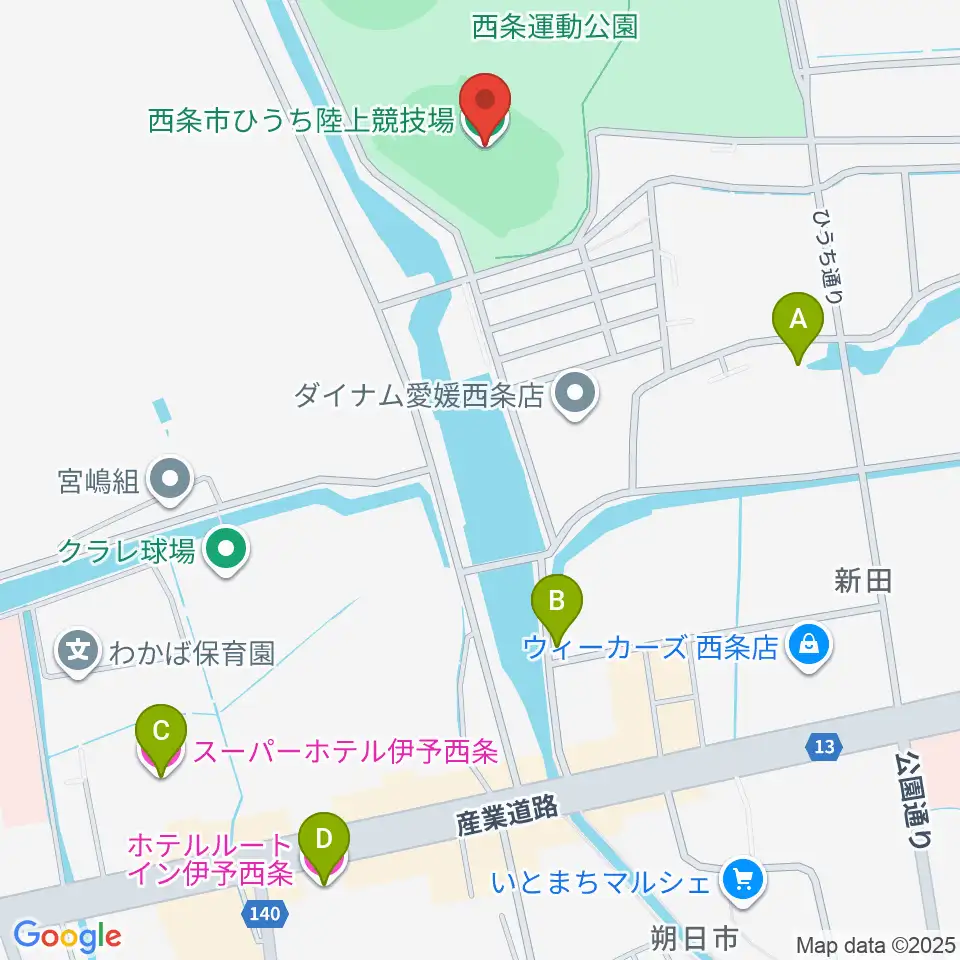Open the 宮嶋組 place pin
The height and width of the screenshot is (960, 960).
coord(170,481)
